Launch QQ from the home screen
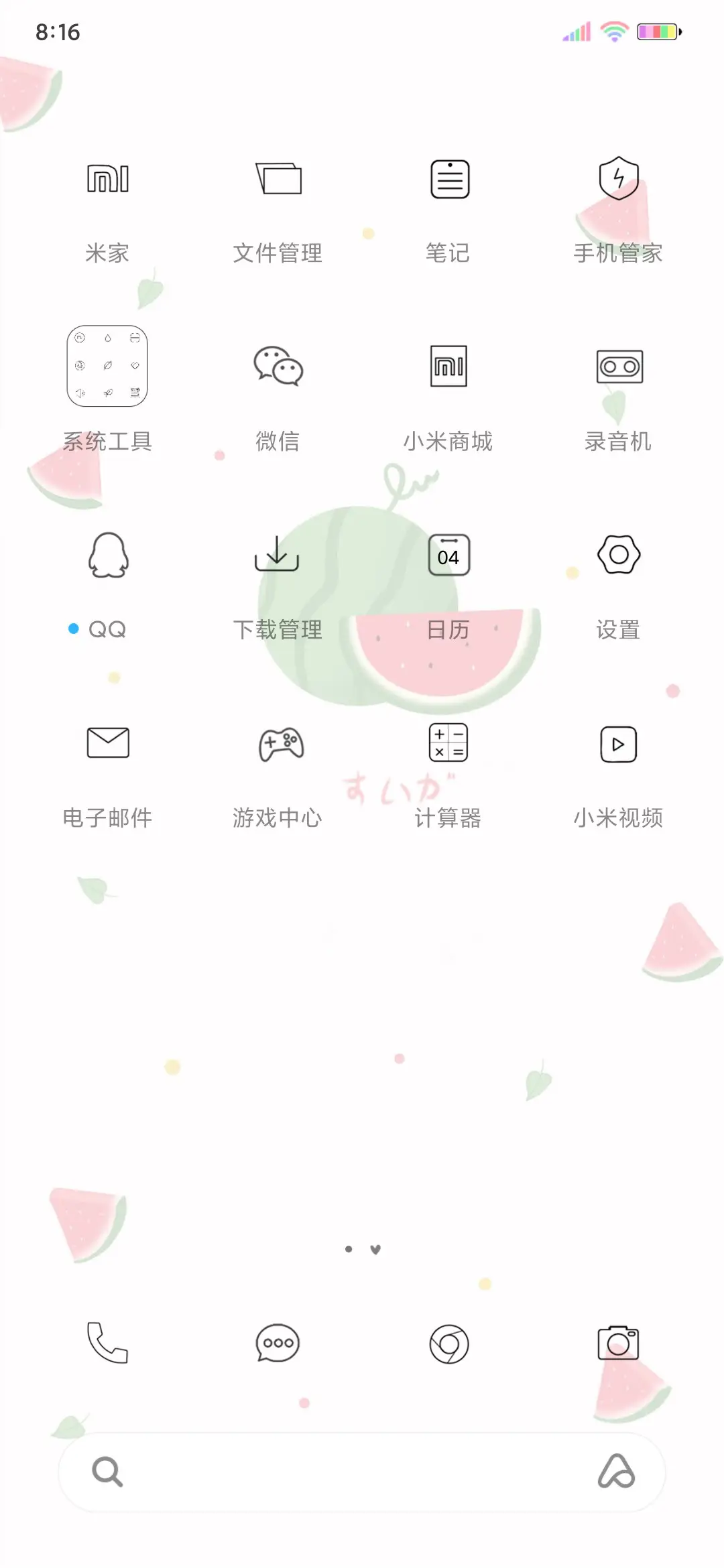This screenshot has height=1568, width=724. [107, 555]
